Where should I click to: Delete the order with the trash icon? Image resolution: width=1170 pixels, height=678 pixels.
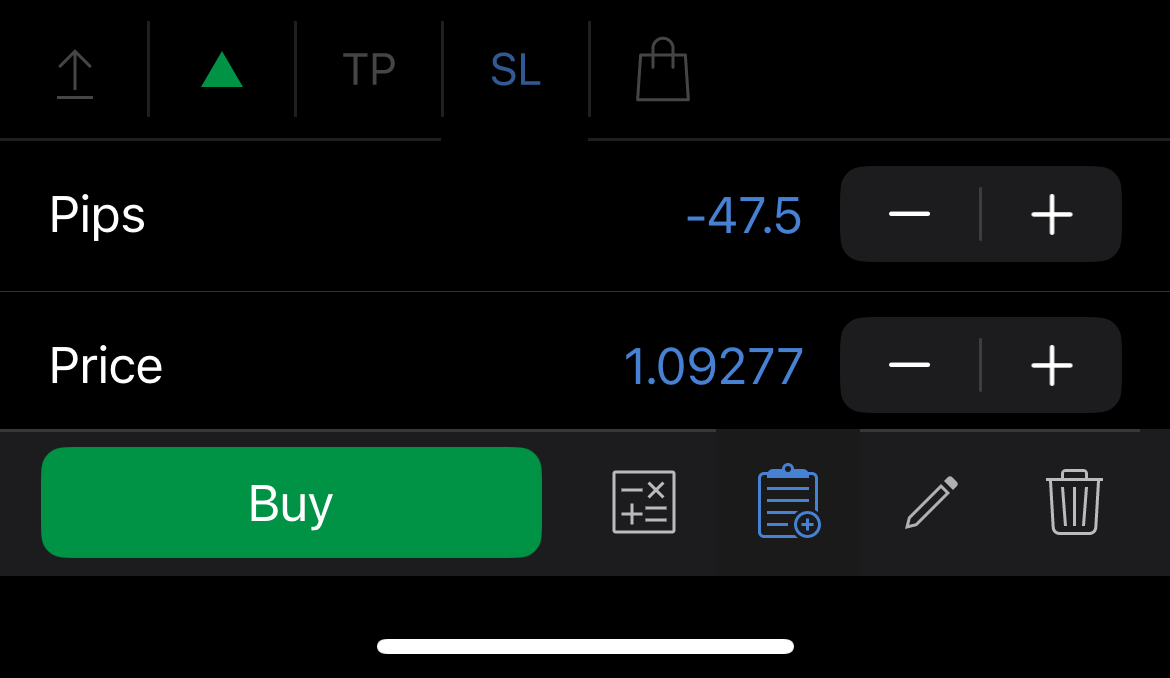[x=1074, y=502]
